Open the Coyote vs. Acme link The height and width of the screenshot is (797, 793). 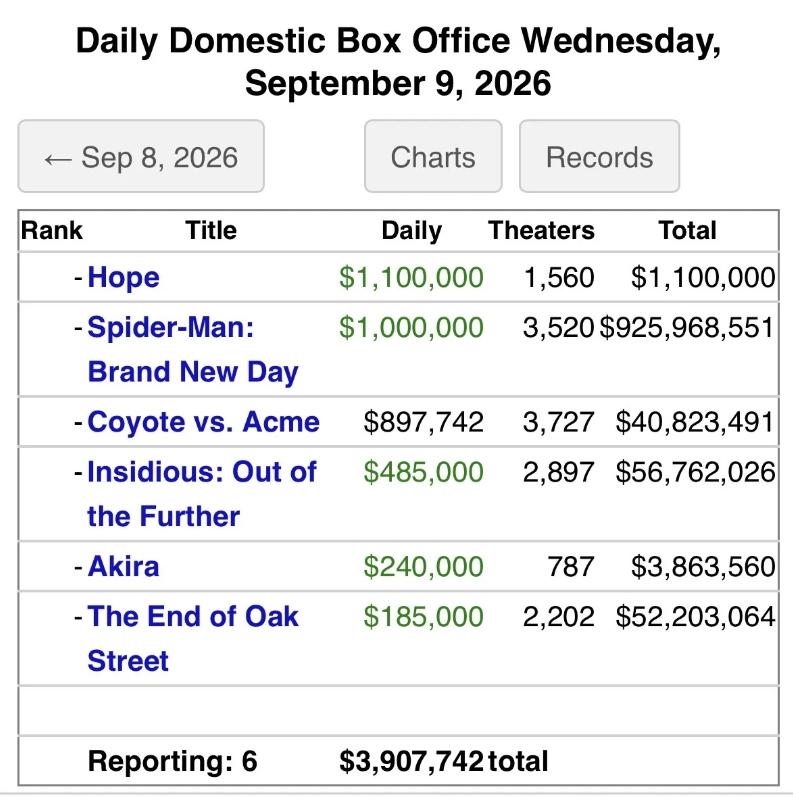(x=203, y=422)
